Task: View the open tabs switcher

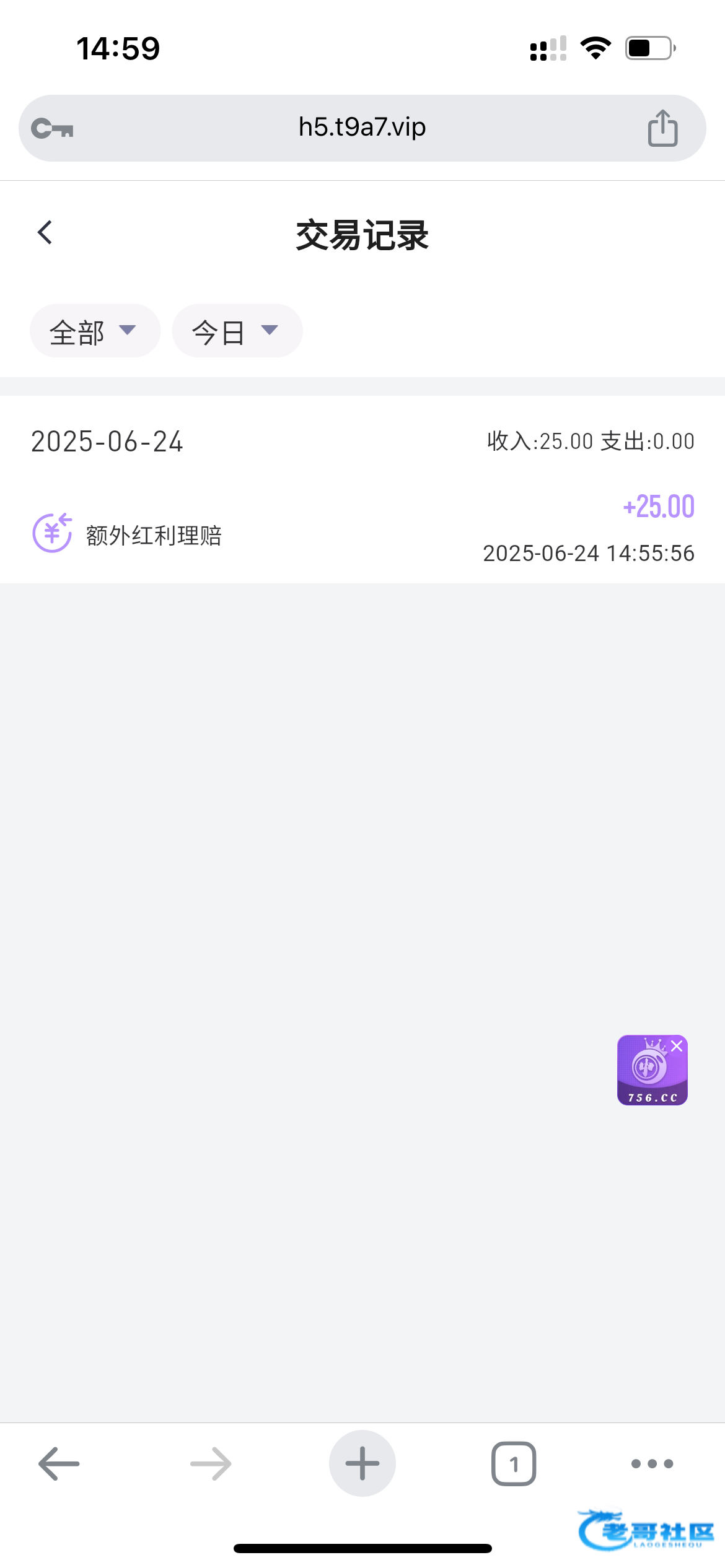Action: point(514,1464)
